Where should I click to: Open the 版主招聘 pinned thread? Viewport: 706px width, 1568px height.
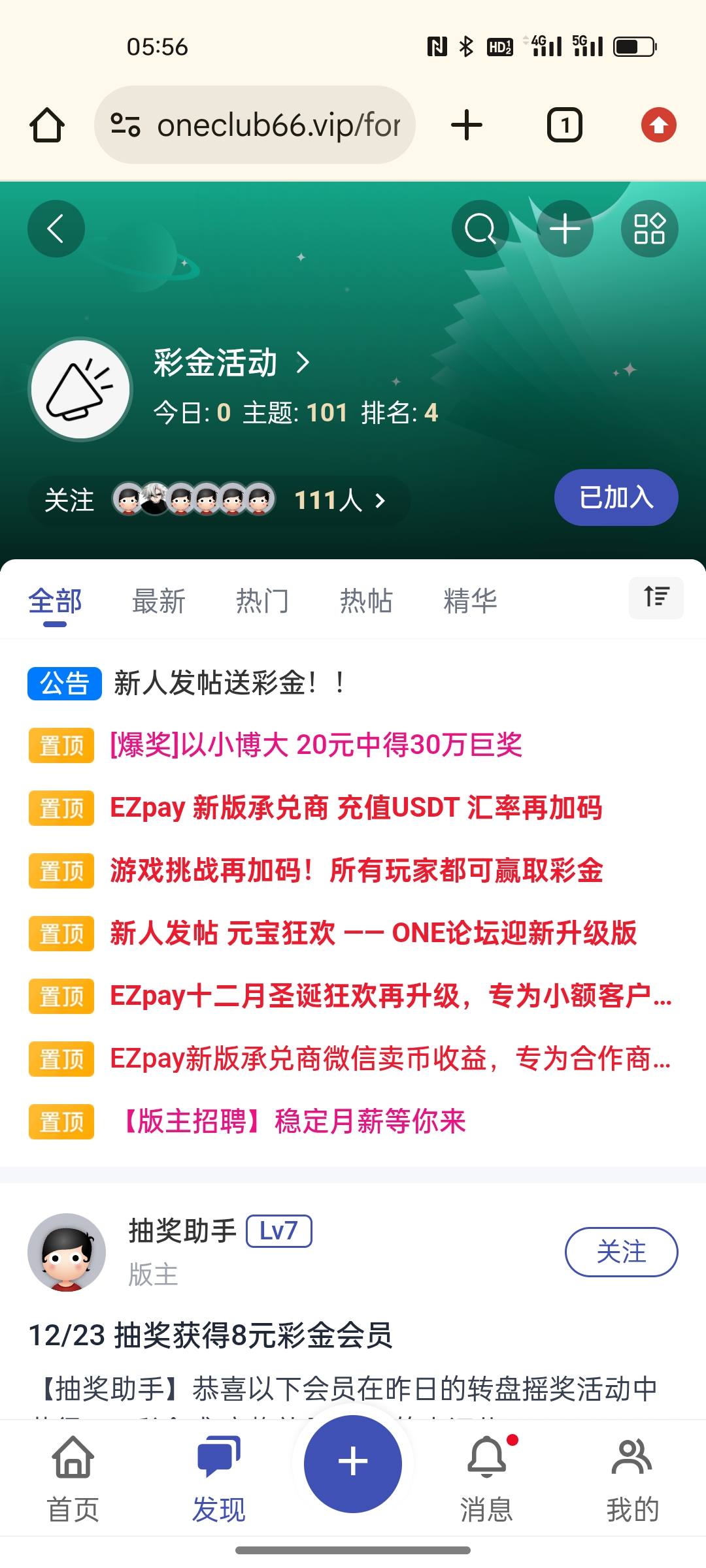tap(294, 1122)
